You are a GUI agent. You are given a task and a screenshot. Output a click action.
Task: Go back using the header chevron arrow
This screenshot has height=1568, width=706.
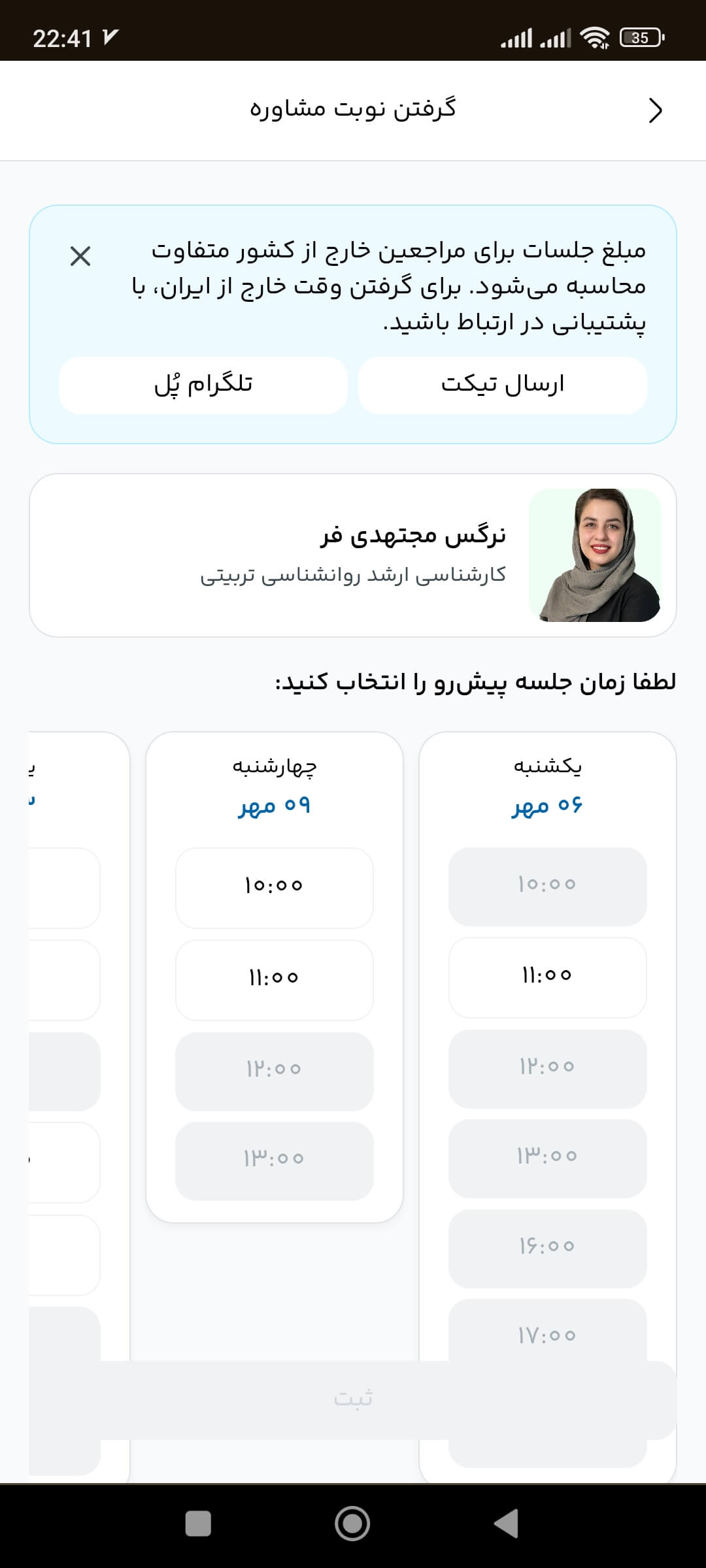pyautogui.click(x=655, y=110)
